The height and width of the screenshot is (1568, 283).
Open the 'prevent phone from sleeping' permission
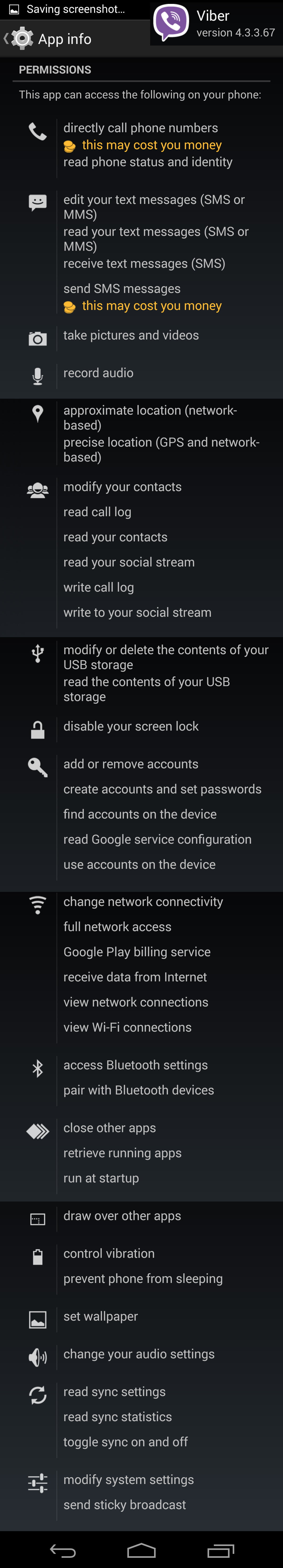143,1278
